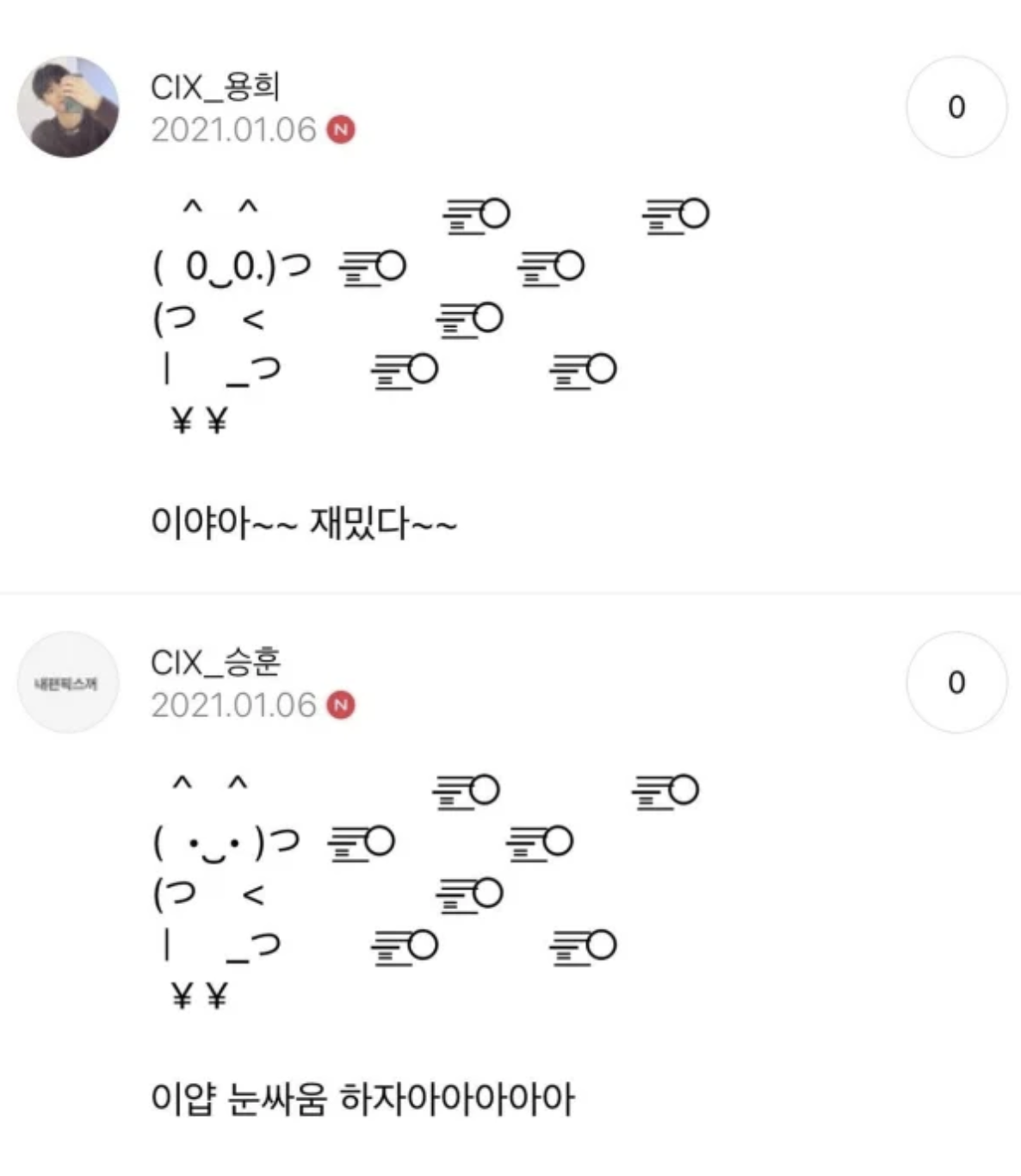The width and height of the screenshot is (1021, 1176).
Task: Open the CIX_용희 username
Action: (215, 87)
